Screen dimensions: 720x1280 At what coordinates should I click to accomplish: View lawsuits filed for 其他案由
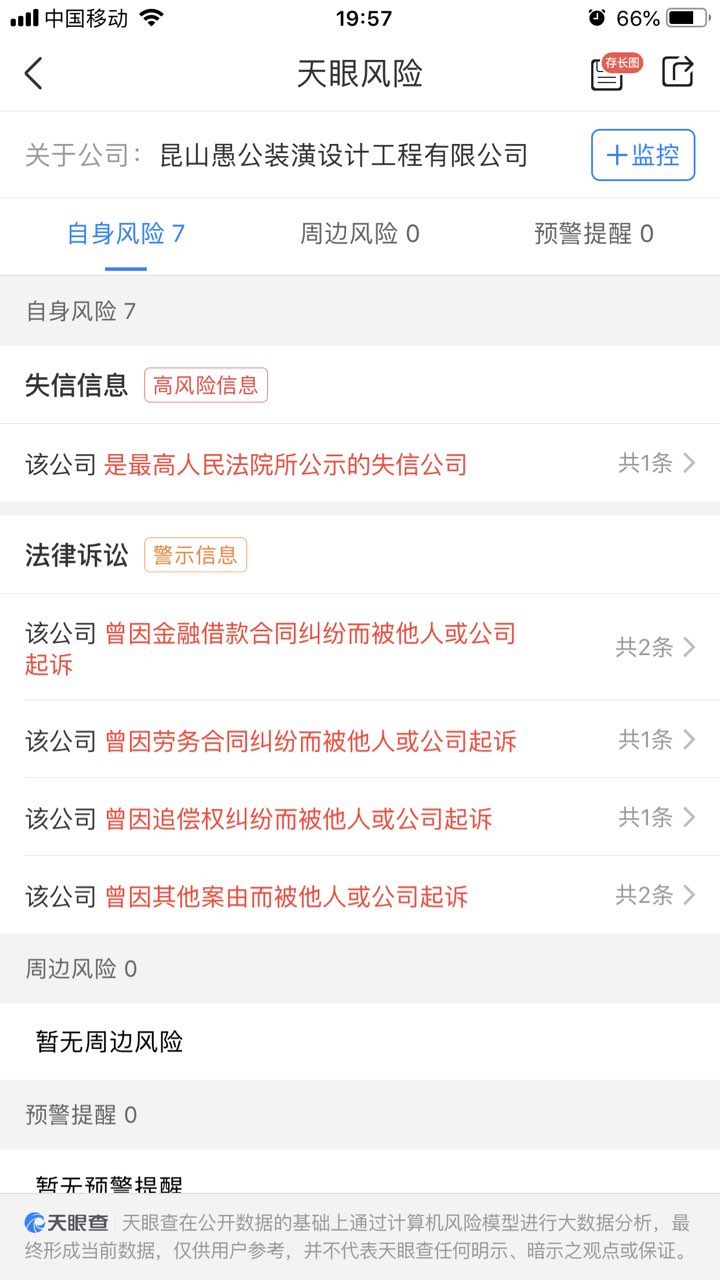click(360, 896)
